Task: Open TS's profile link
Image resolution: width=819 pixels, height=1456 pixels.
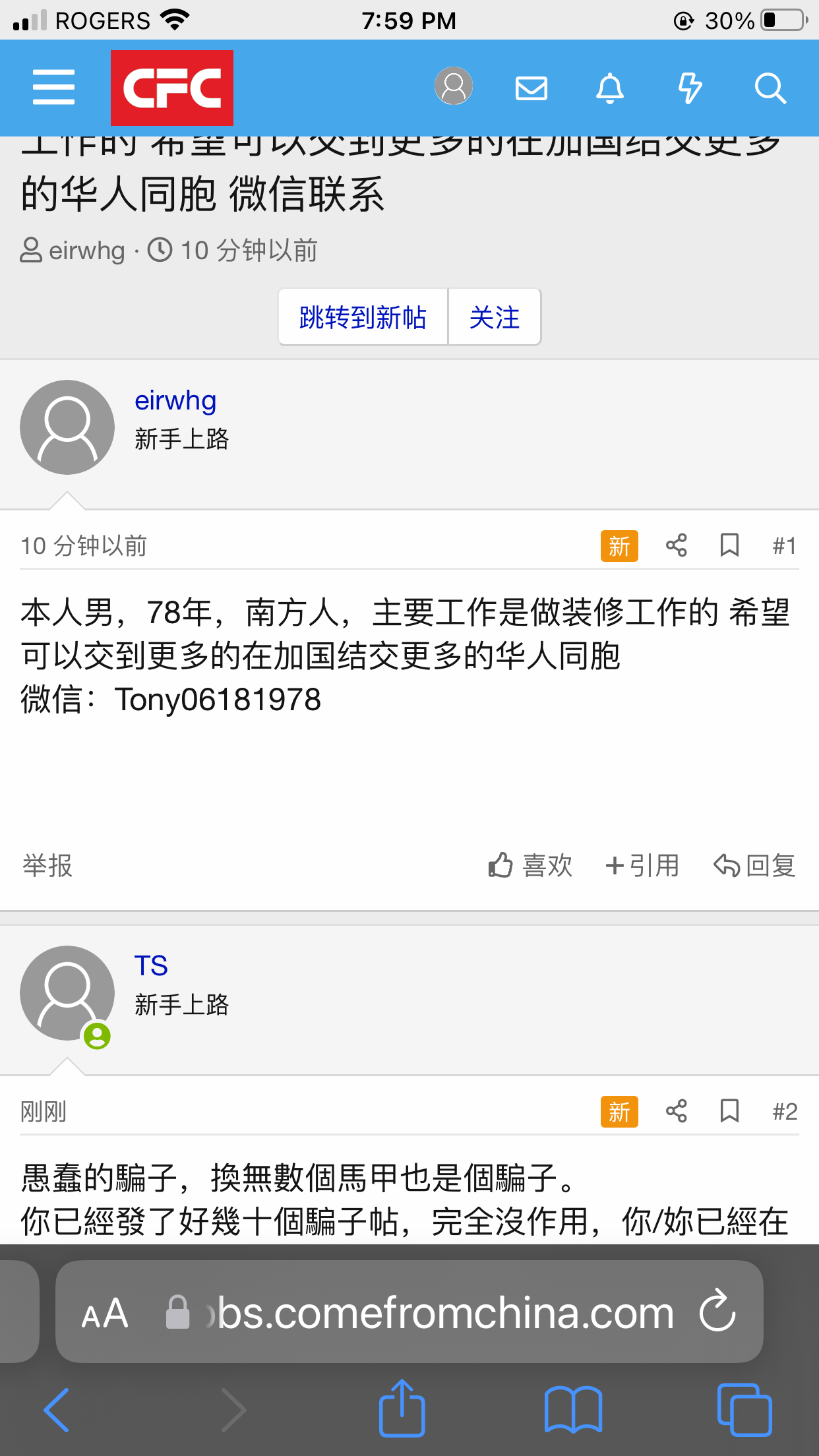Action: (x=151, y=966)
